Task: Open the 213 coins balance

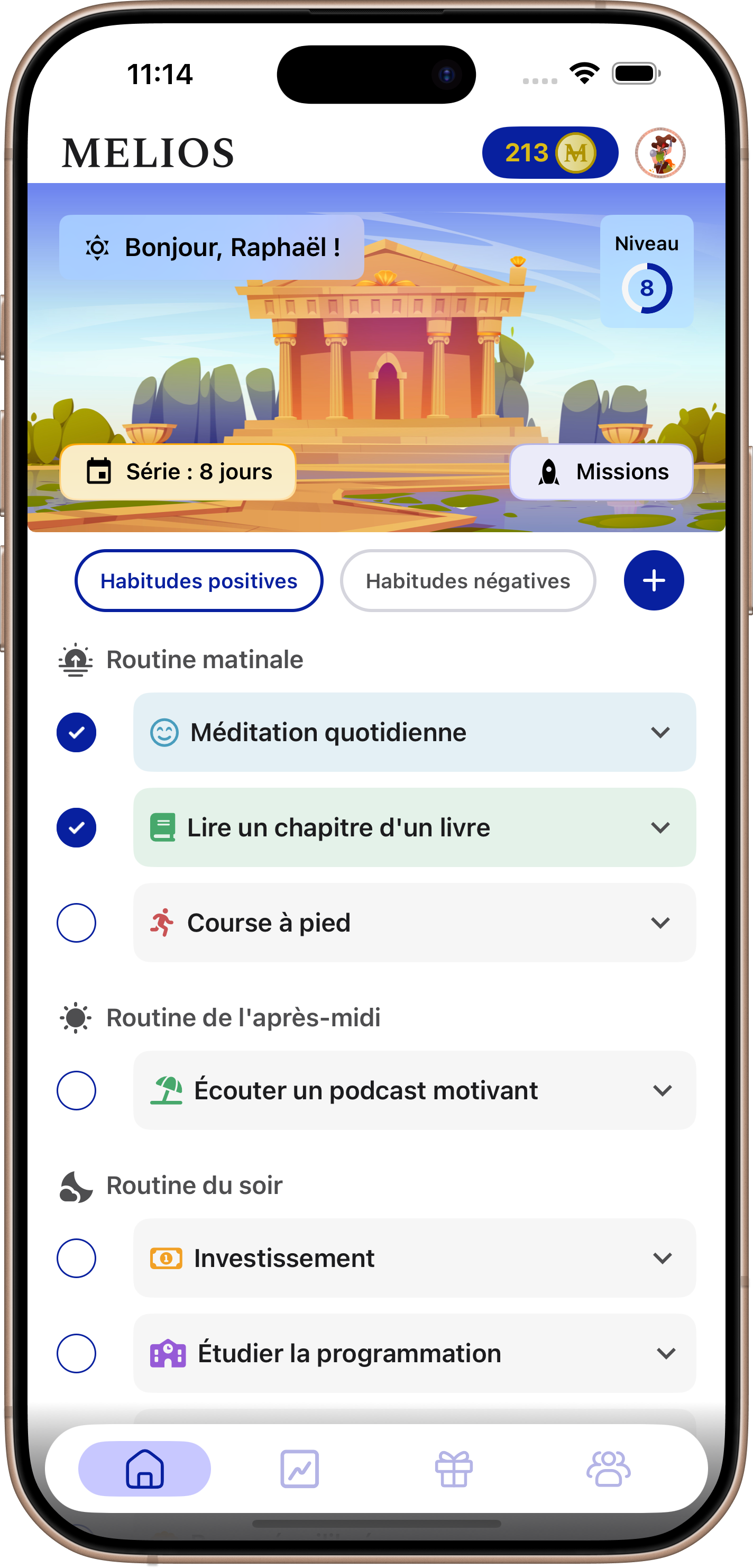Action: tap(550, 153)
